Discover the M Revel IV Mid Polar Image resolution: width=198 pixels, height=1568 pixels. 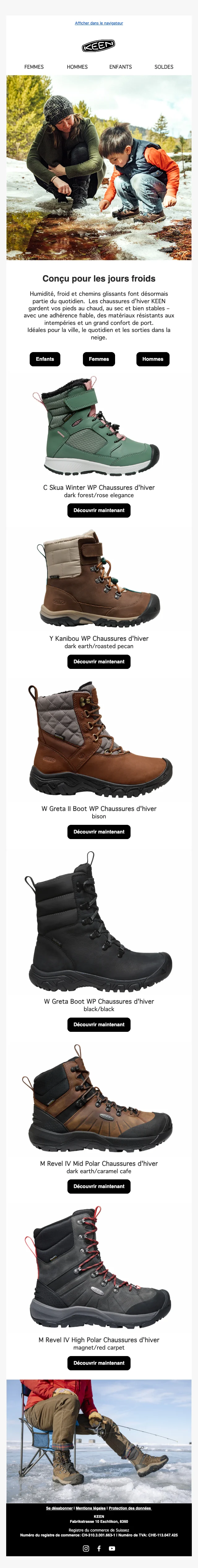click(x=99, y=1186)
